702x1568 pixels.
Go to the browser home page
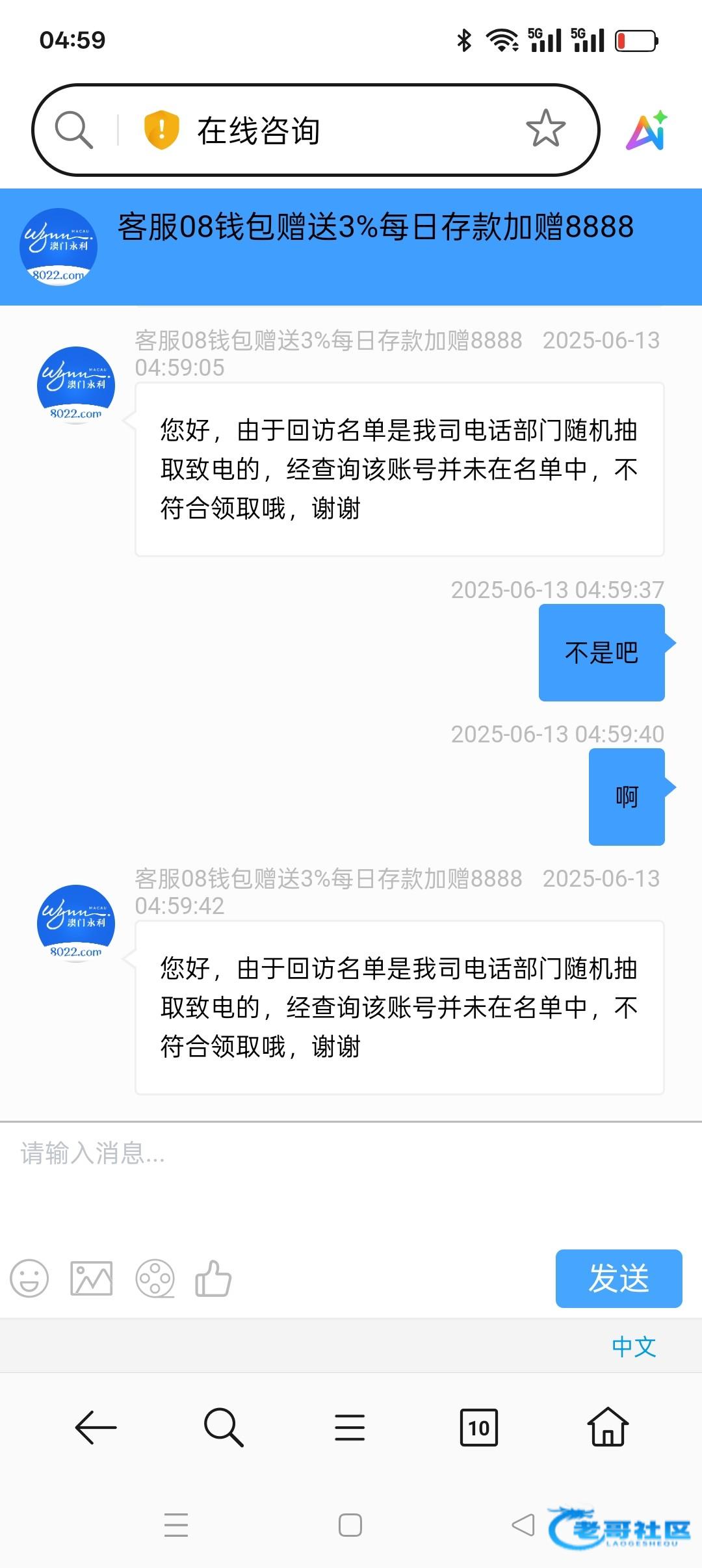coord(608,1426)
